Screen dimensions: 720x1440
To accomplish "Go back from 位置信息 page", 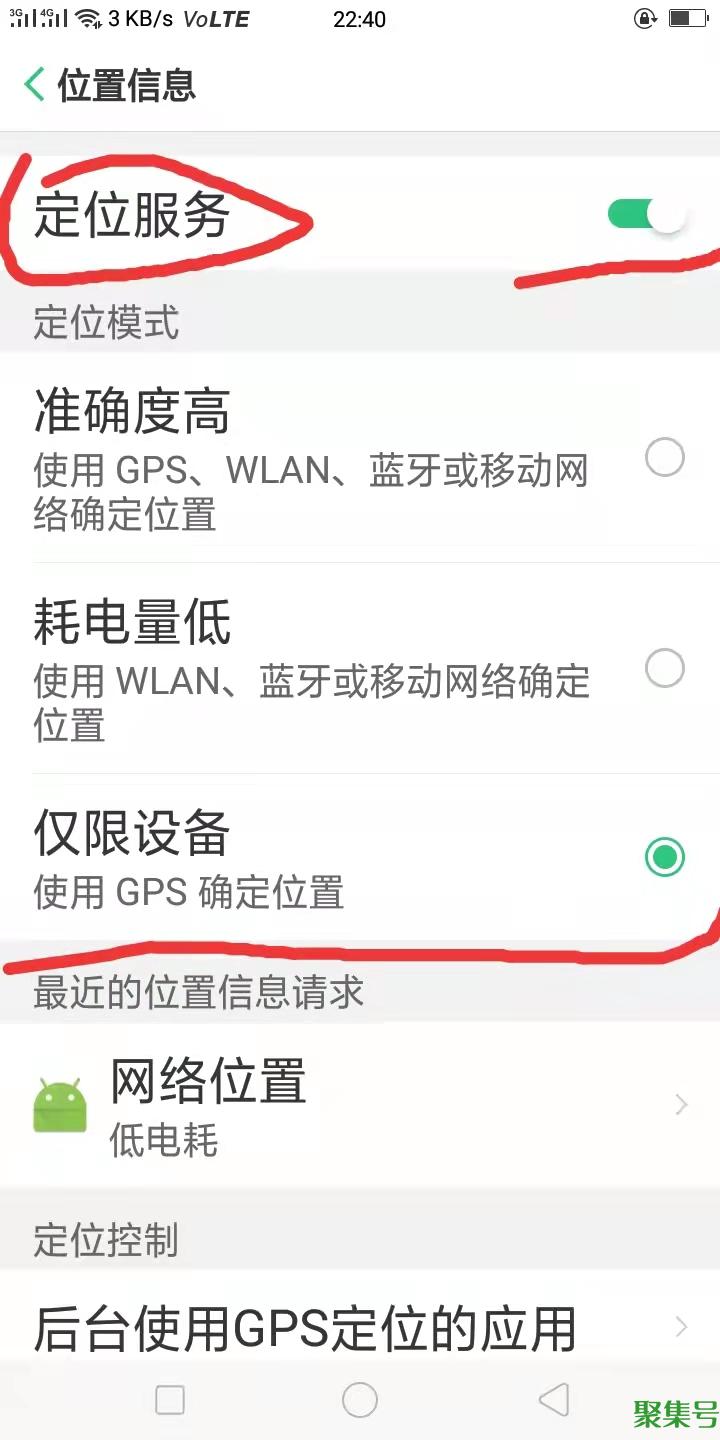I will tap(35, 85).
